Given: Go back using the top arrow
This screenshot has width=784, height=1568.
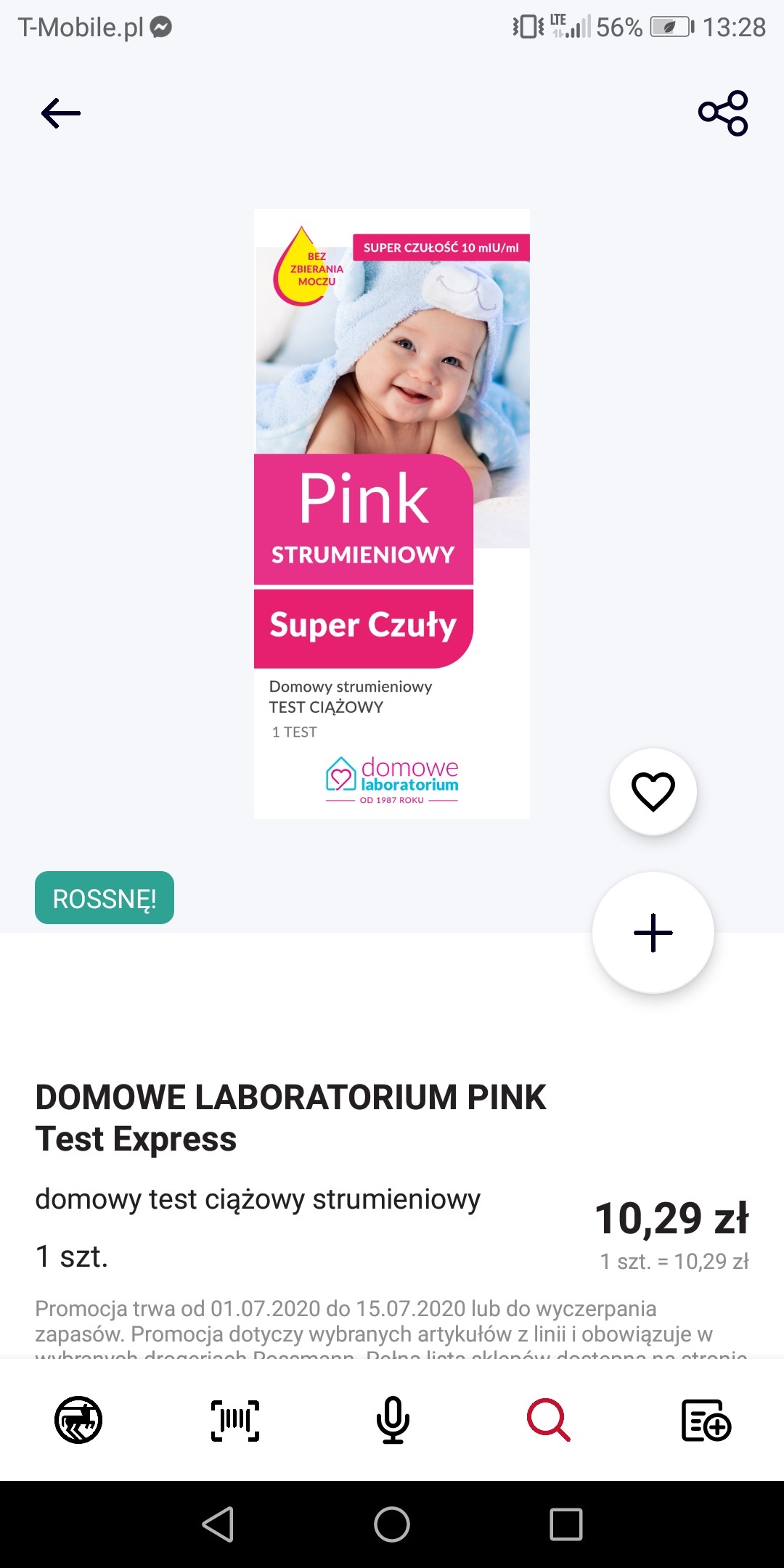Looking at the screenshot, I should pos(61,113).
